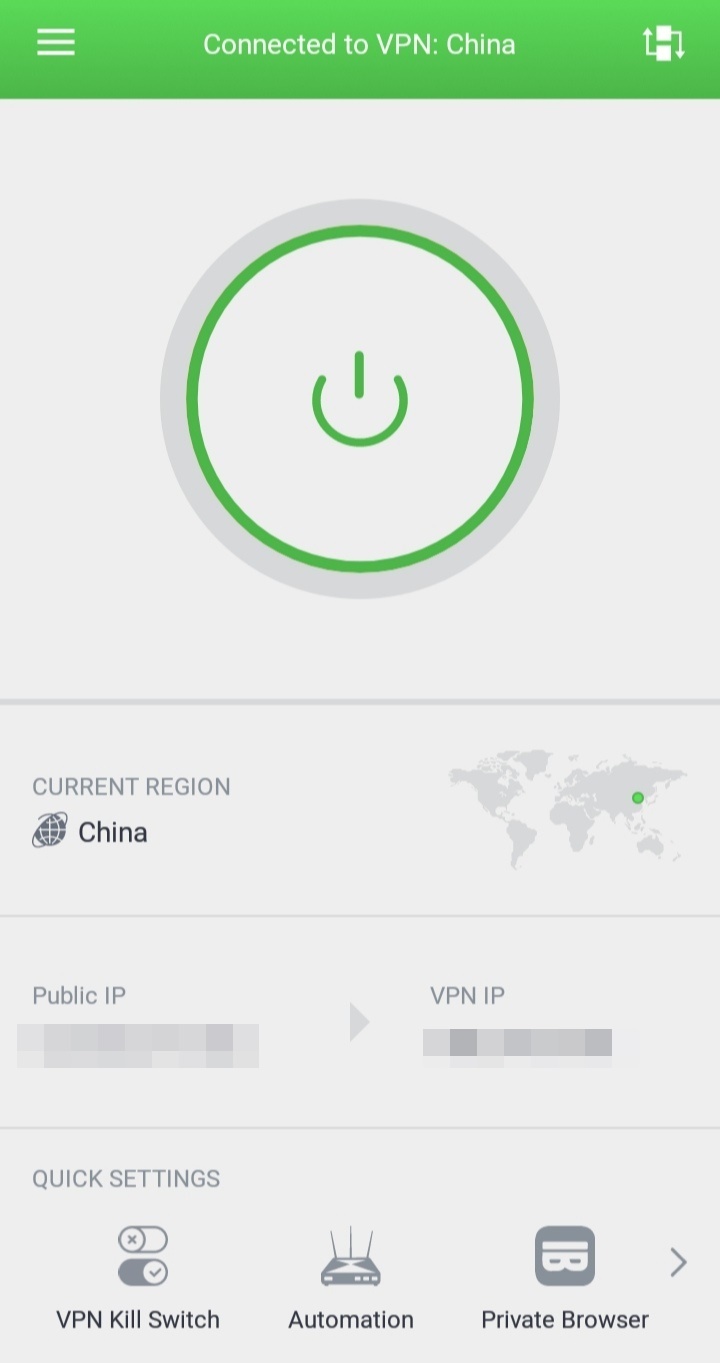This screenshot has width=720, height=1363.
Task: Launch the Private Browser
Action: click(565, 1257)
